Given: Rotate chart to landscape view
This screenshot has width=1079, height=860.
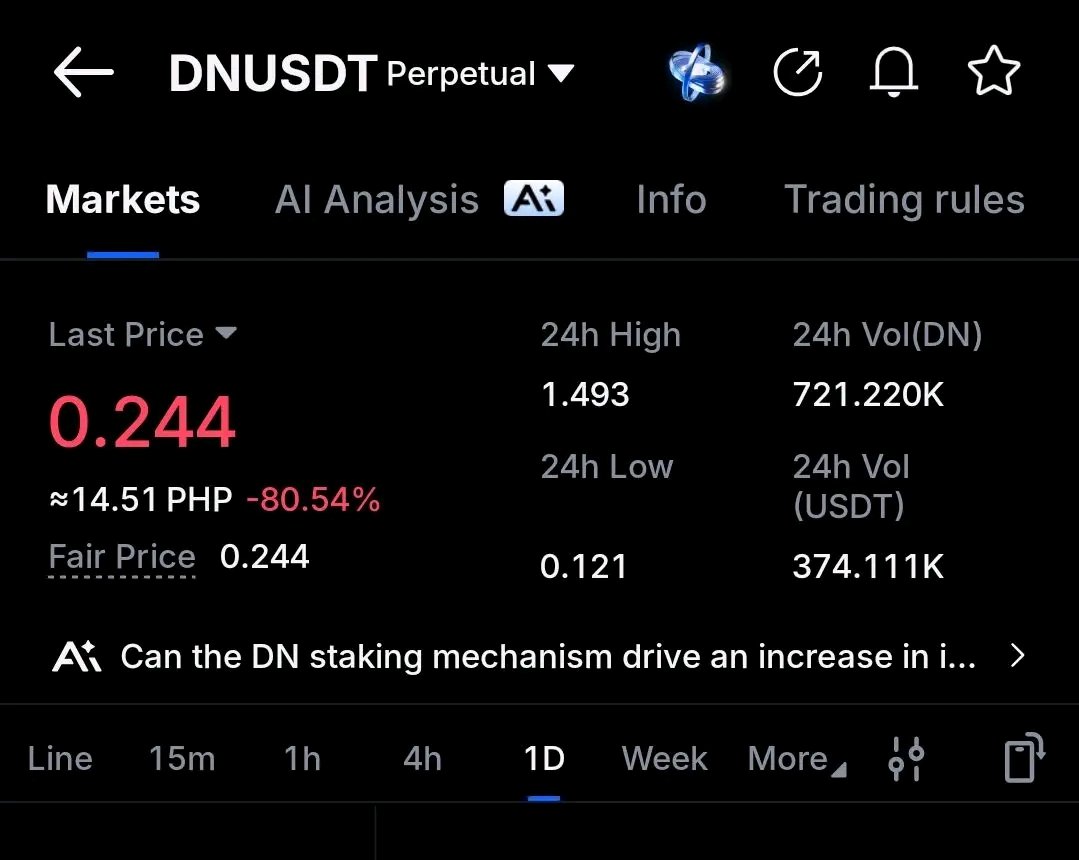Looking at the screenshot, I should pos(1024,757).
